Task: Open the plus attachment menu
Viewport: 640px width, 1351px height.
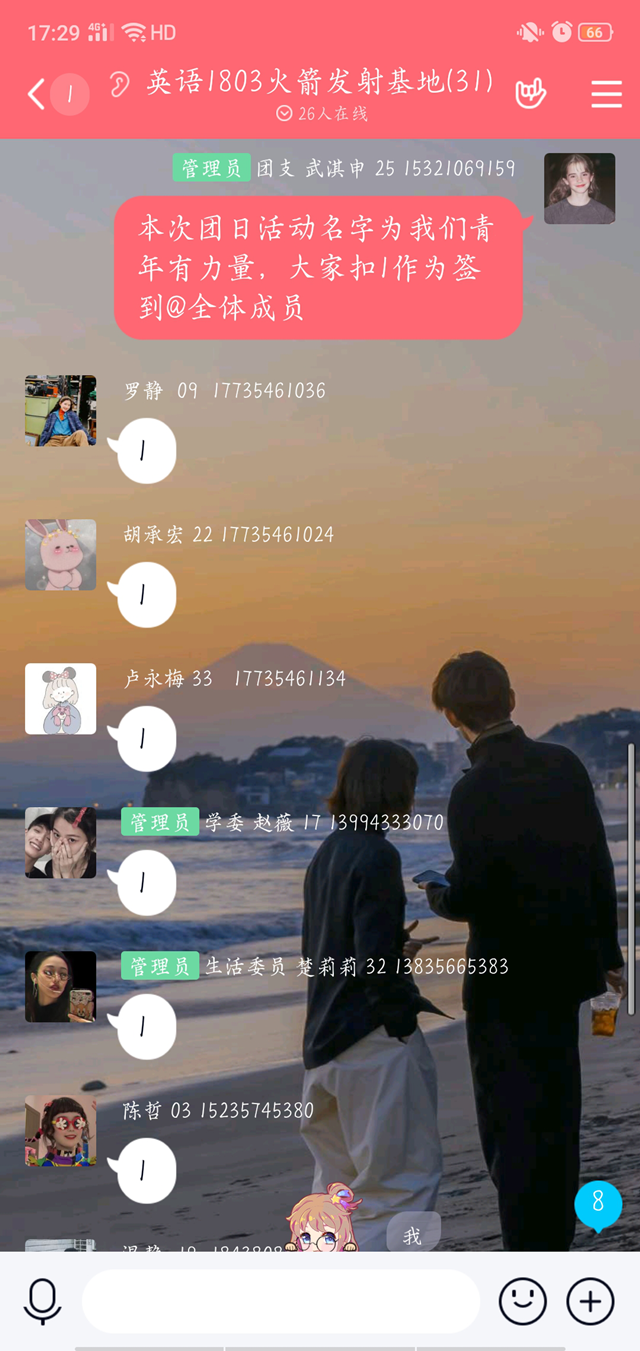Action: [x=590, y=1301]
